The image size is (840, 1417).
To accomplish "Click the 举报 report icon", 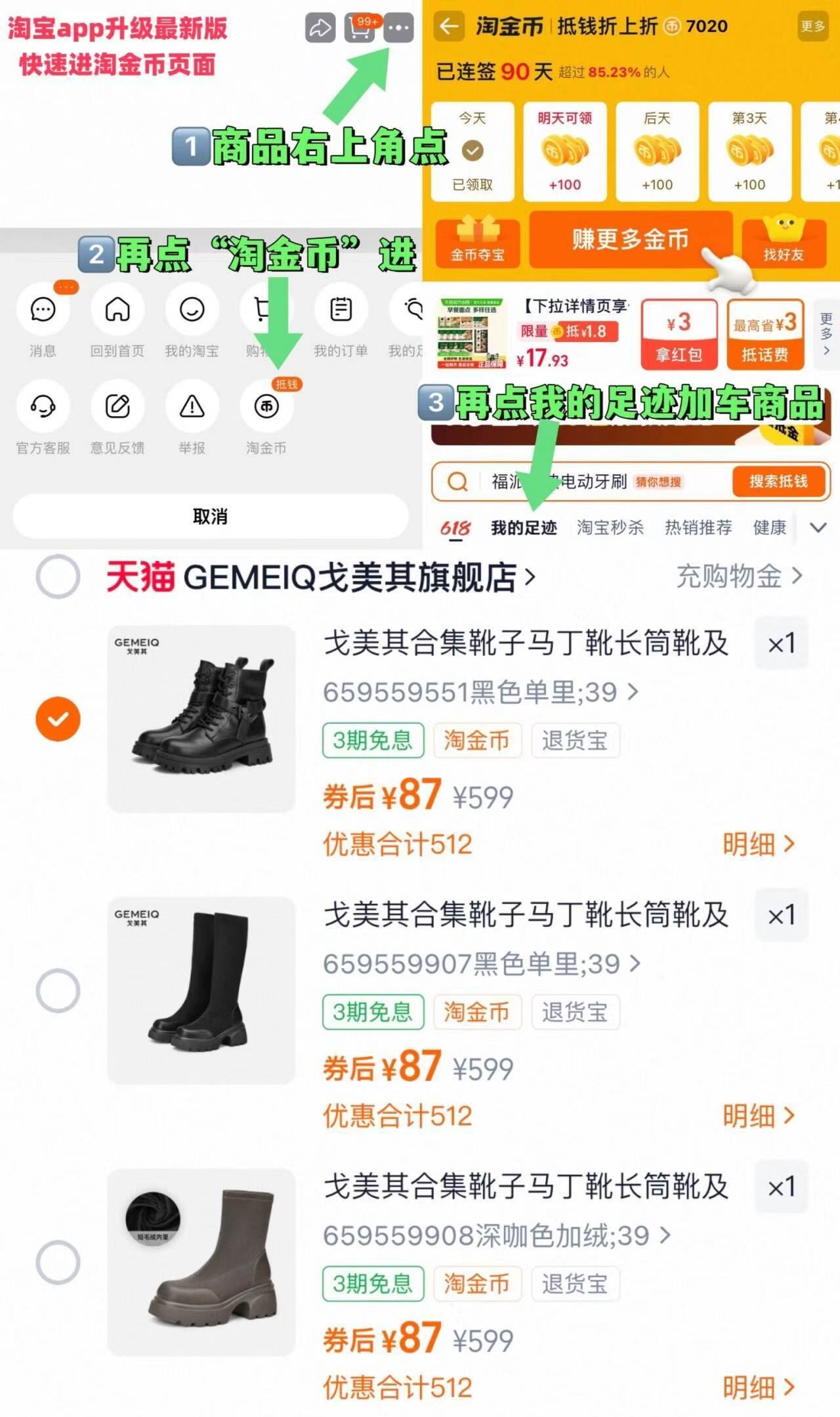I will [190, 406].
